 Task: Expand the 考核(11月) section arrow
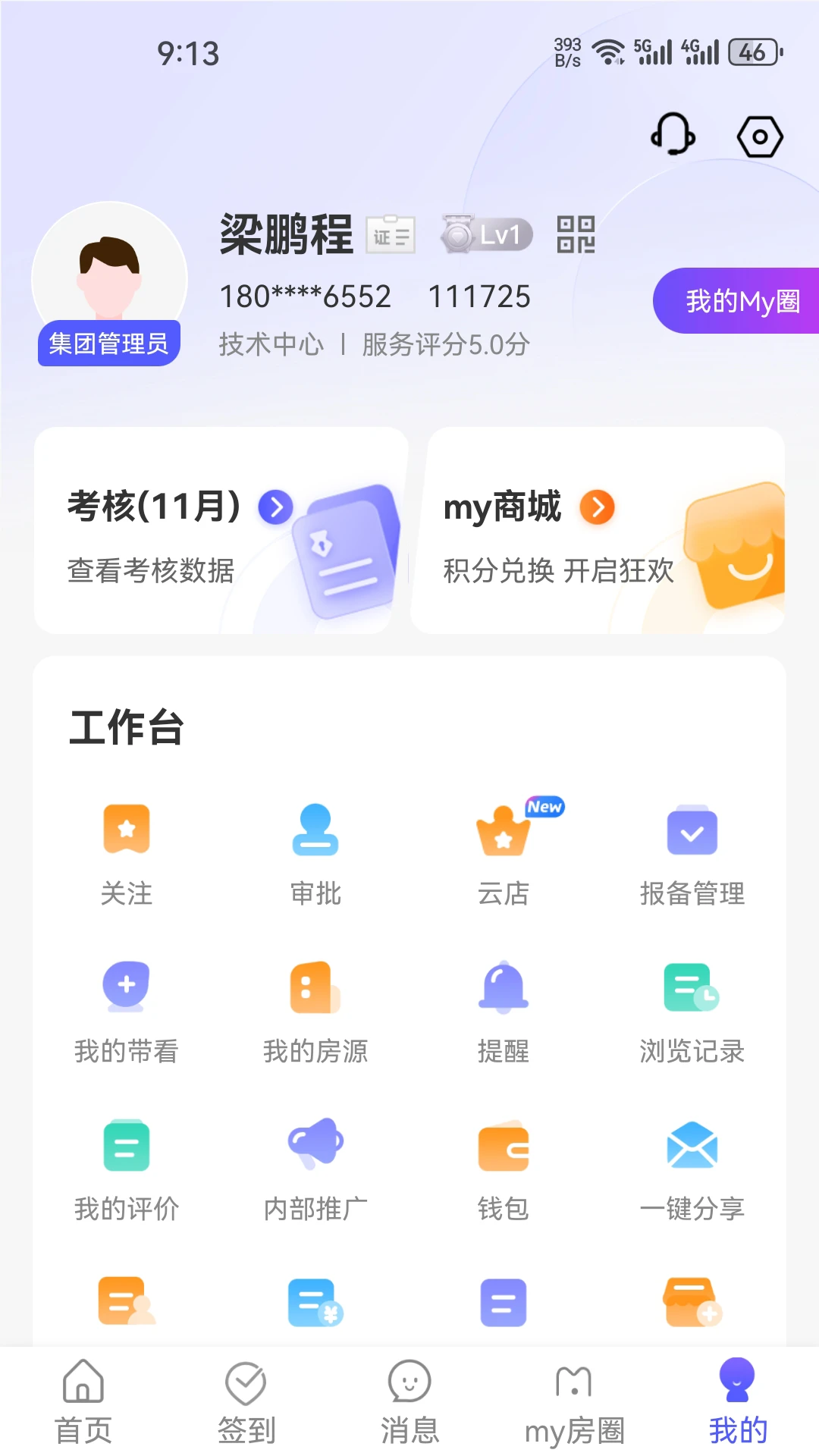[x=275, y=508]
